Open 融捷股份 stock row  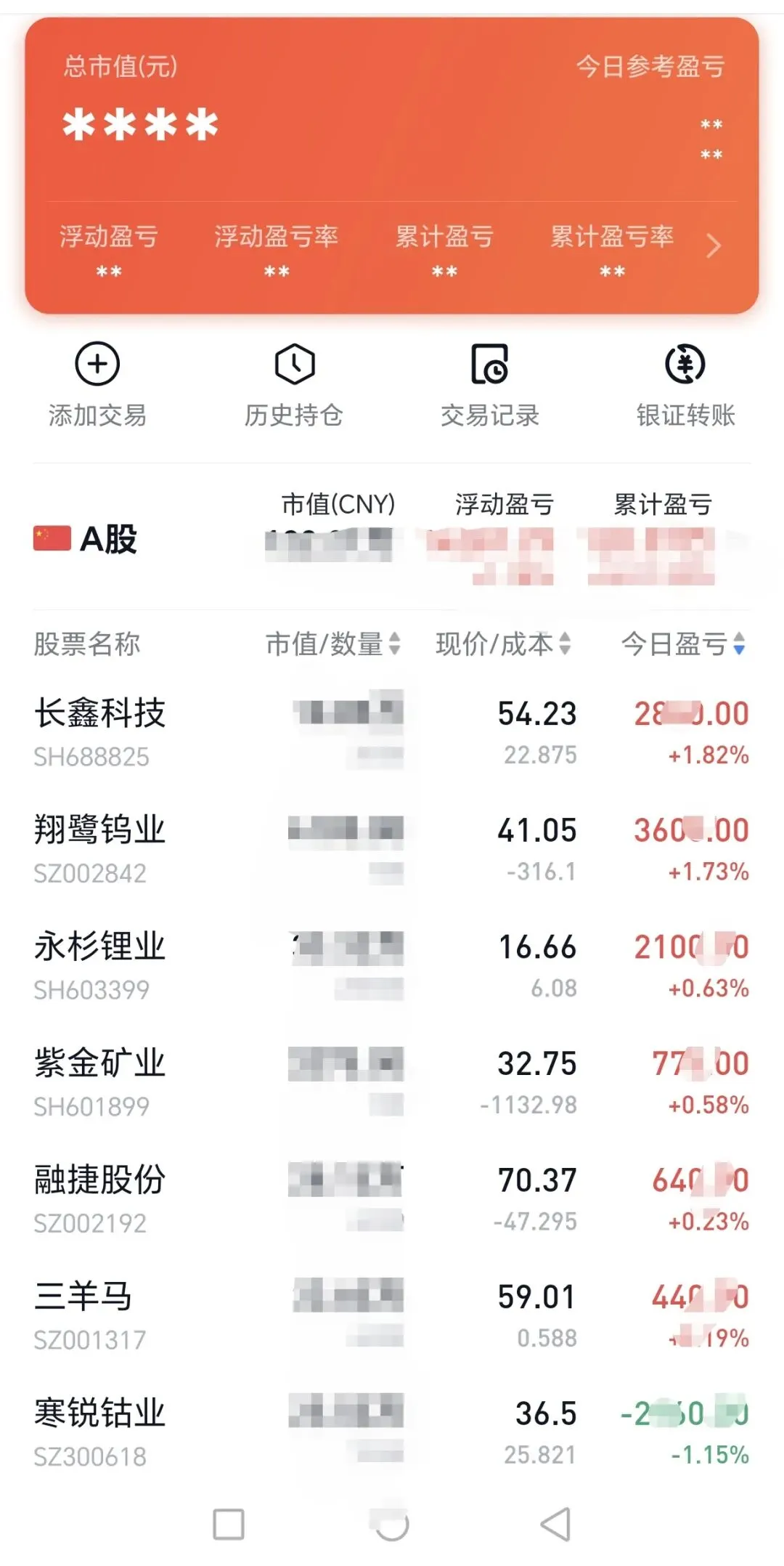pyautogui.click(x=392, y=1199)
